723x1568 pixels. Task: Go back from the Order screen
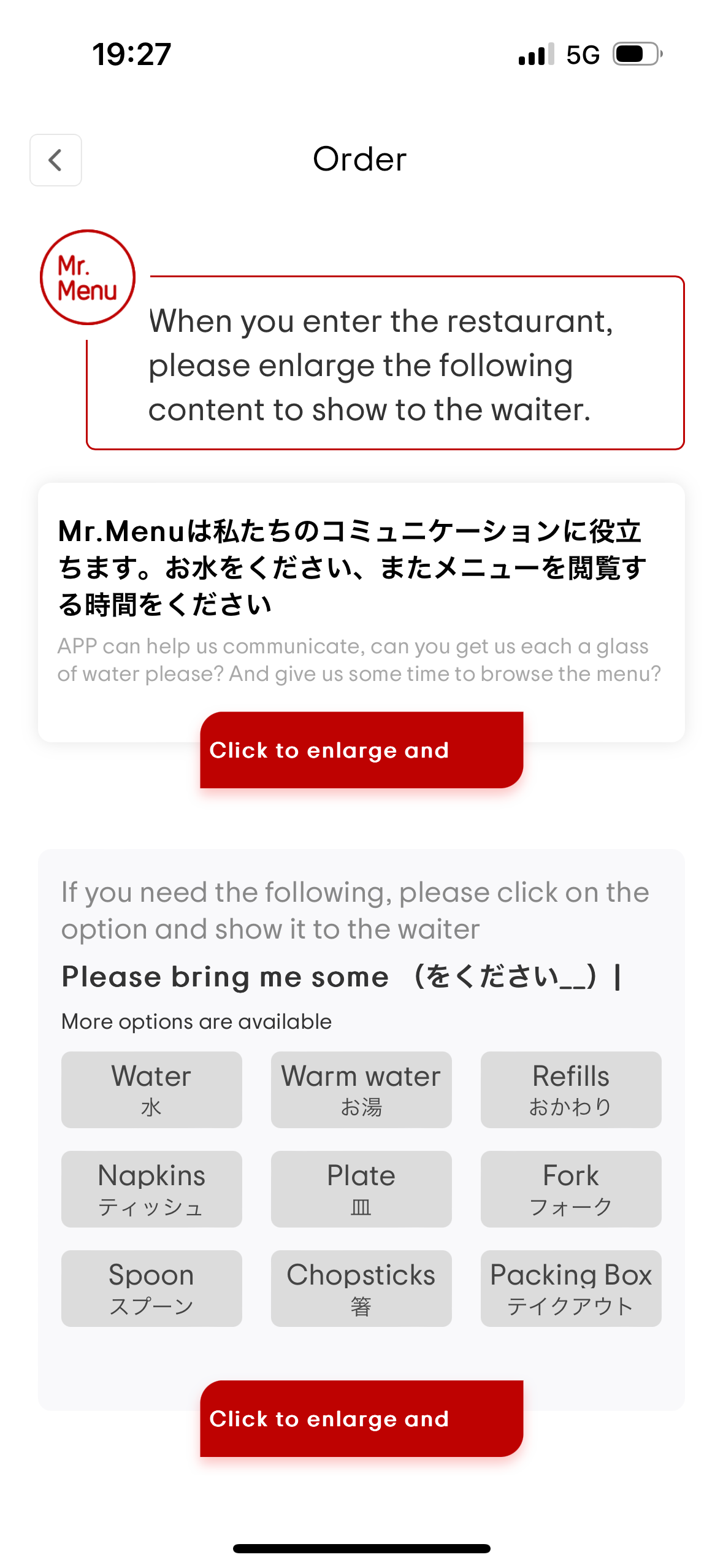point(55,160)
